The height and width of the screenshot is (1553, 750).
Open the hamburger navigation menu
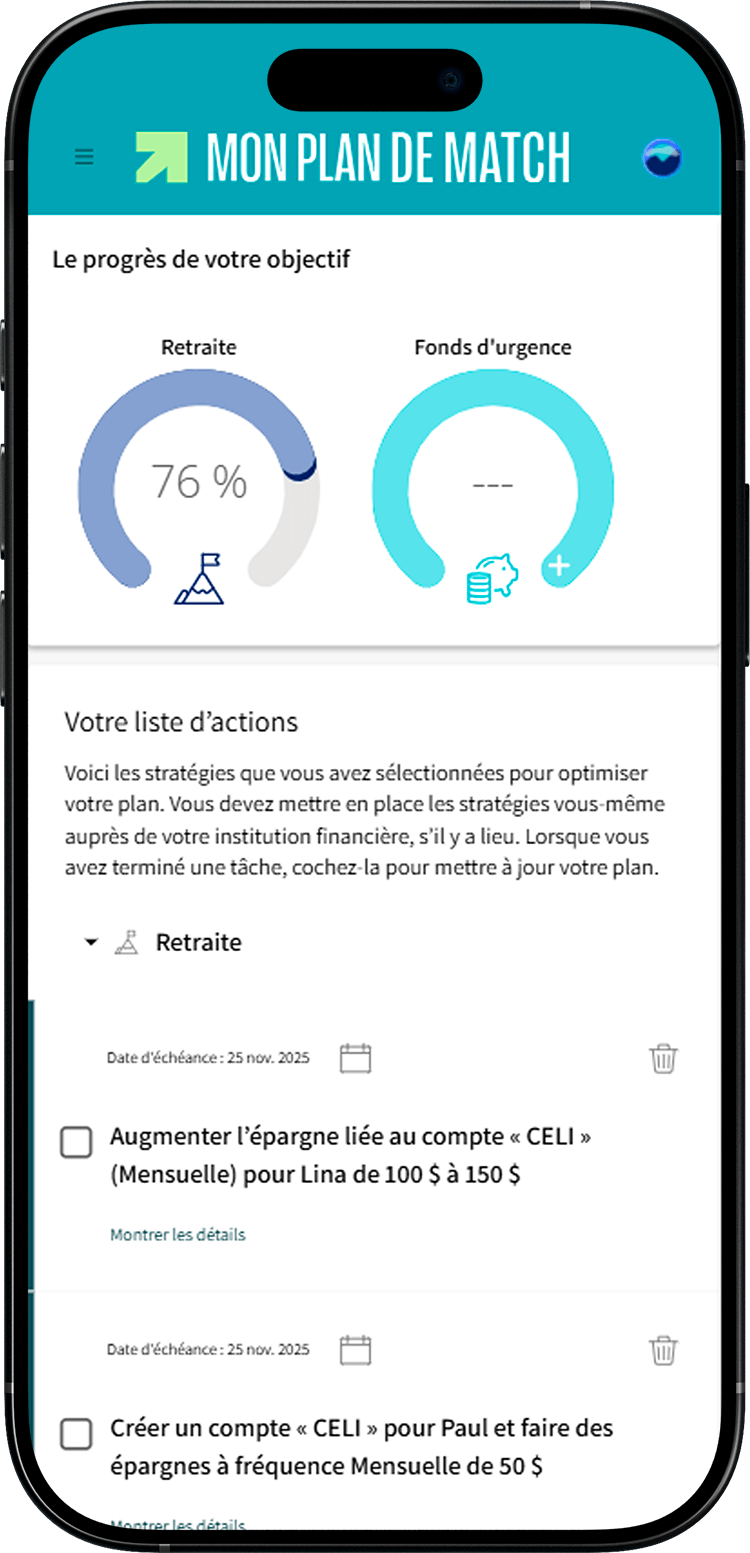coord(84,156)
